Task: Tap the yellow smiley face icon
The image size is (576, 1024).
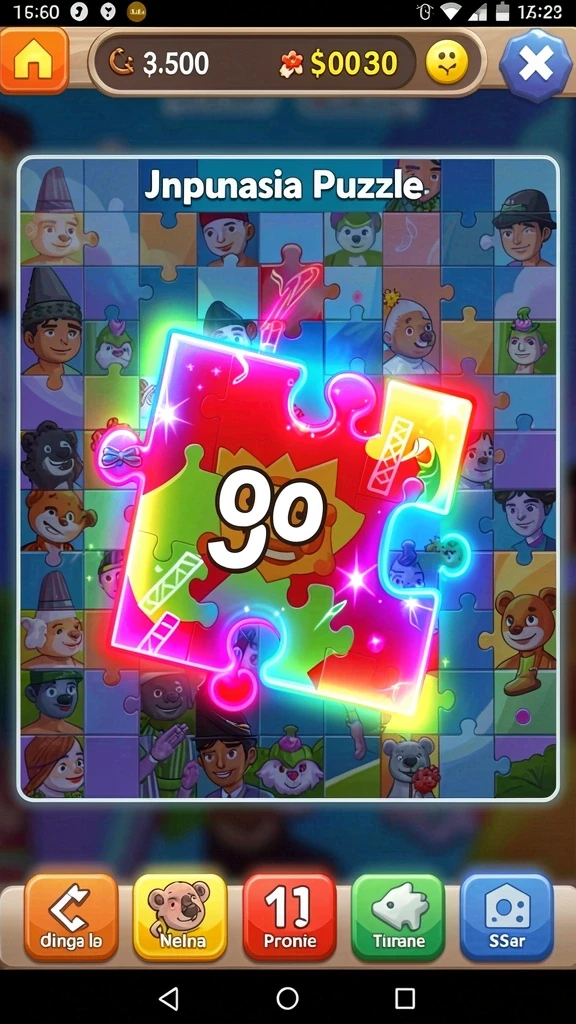Action: tap(447, 63)
